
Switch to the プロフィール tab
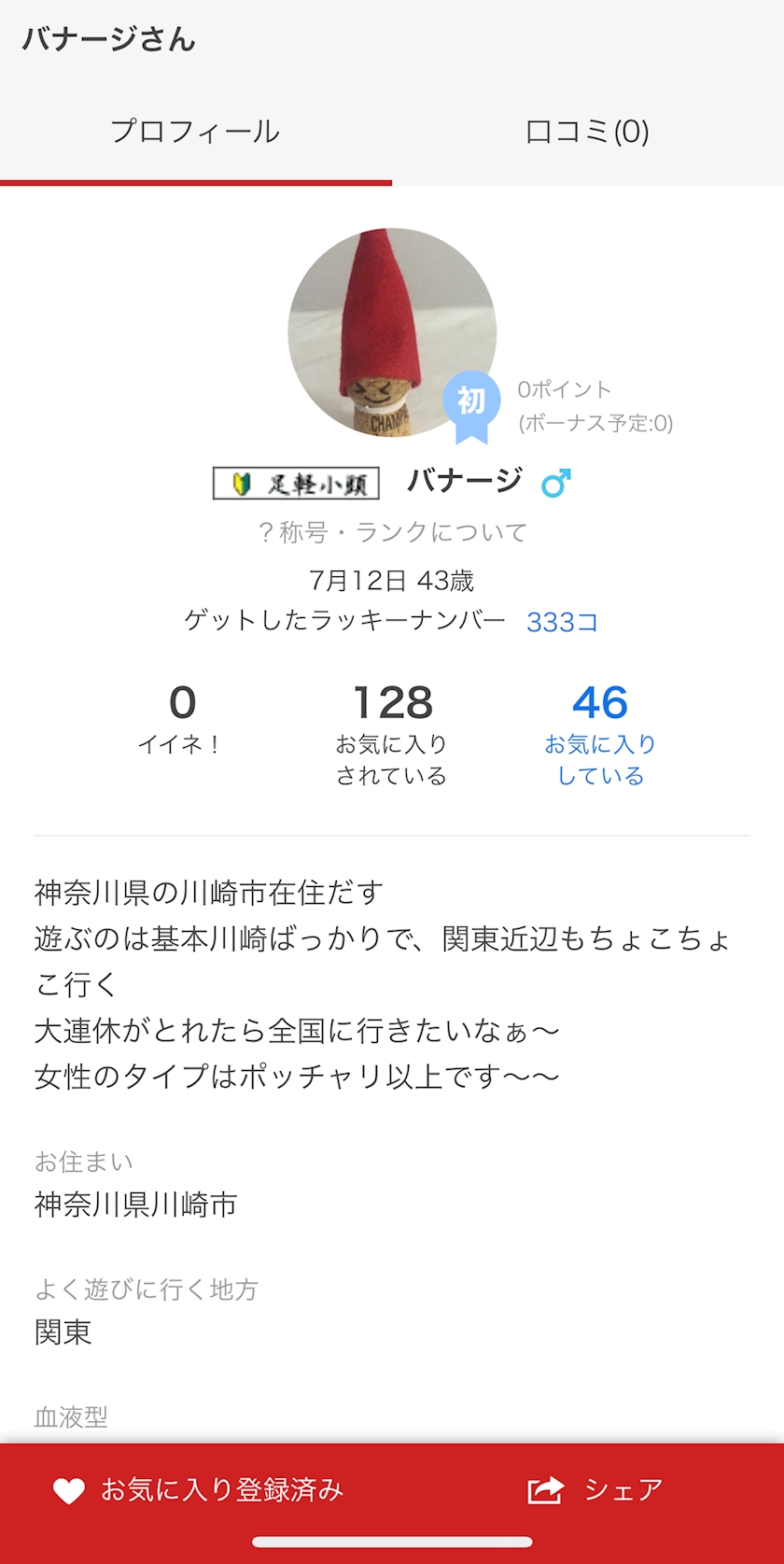195,132
